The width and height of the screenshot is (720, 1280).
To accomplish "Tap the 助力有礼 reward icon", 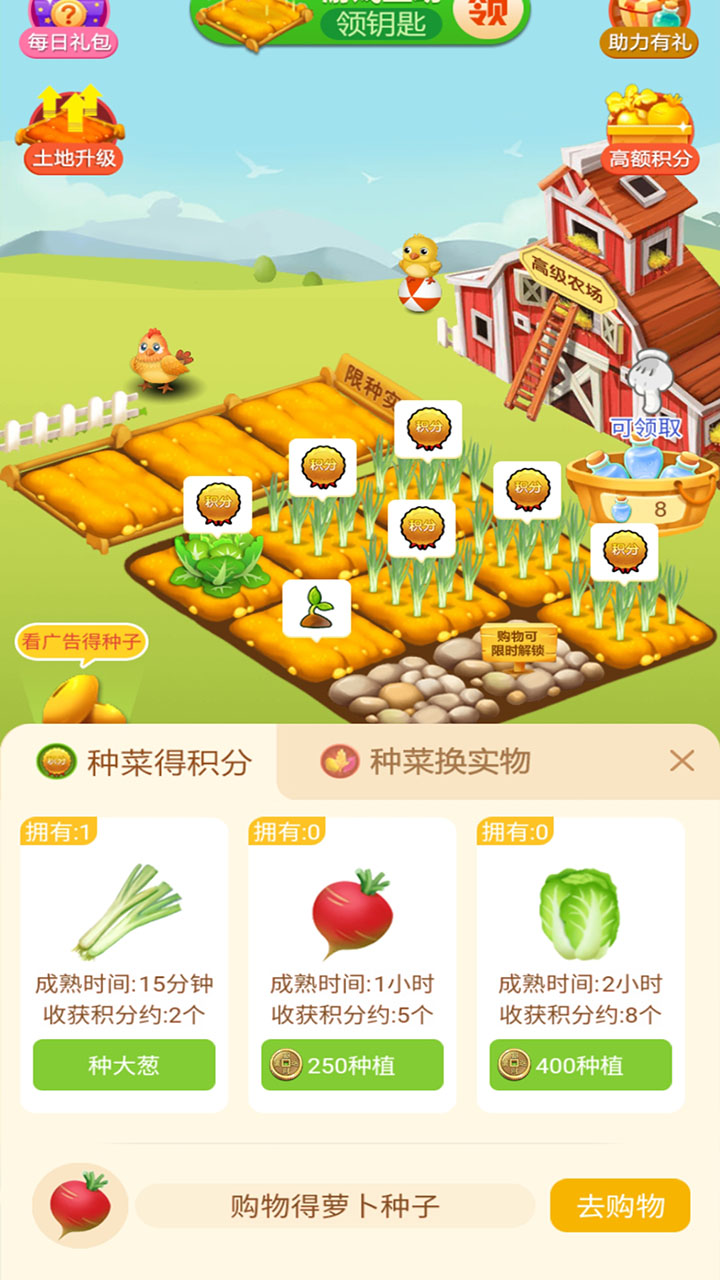I will coord(652,25).
